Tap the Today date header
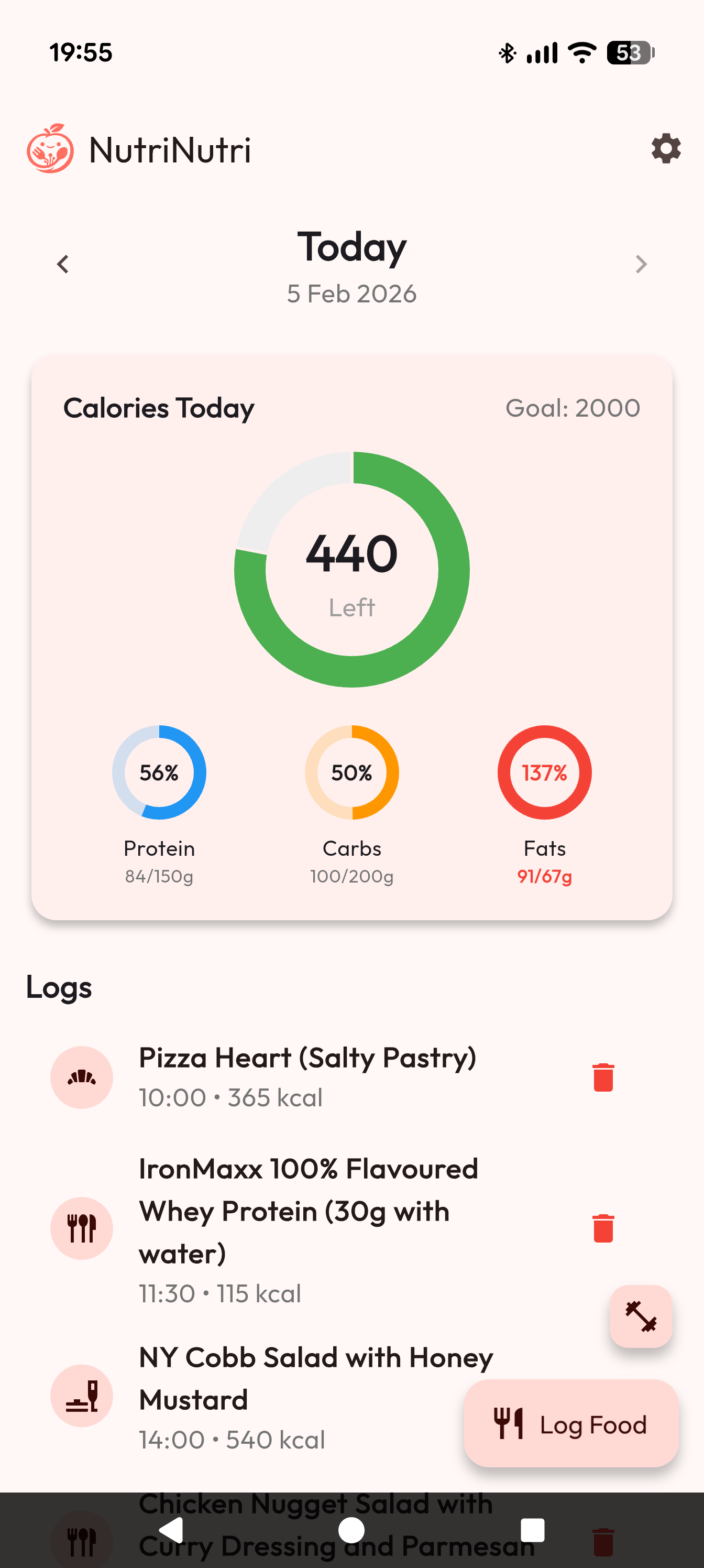Screen dimensions: 704x1568 [351, 247]
